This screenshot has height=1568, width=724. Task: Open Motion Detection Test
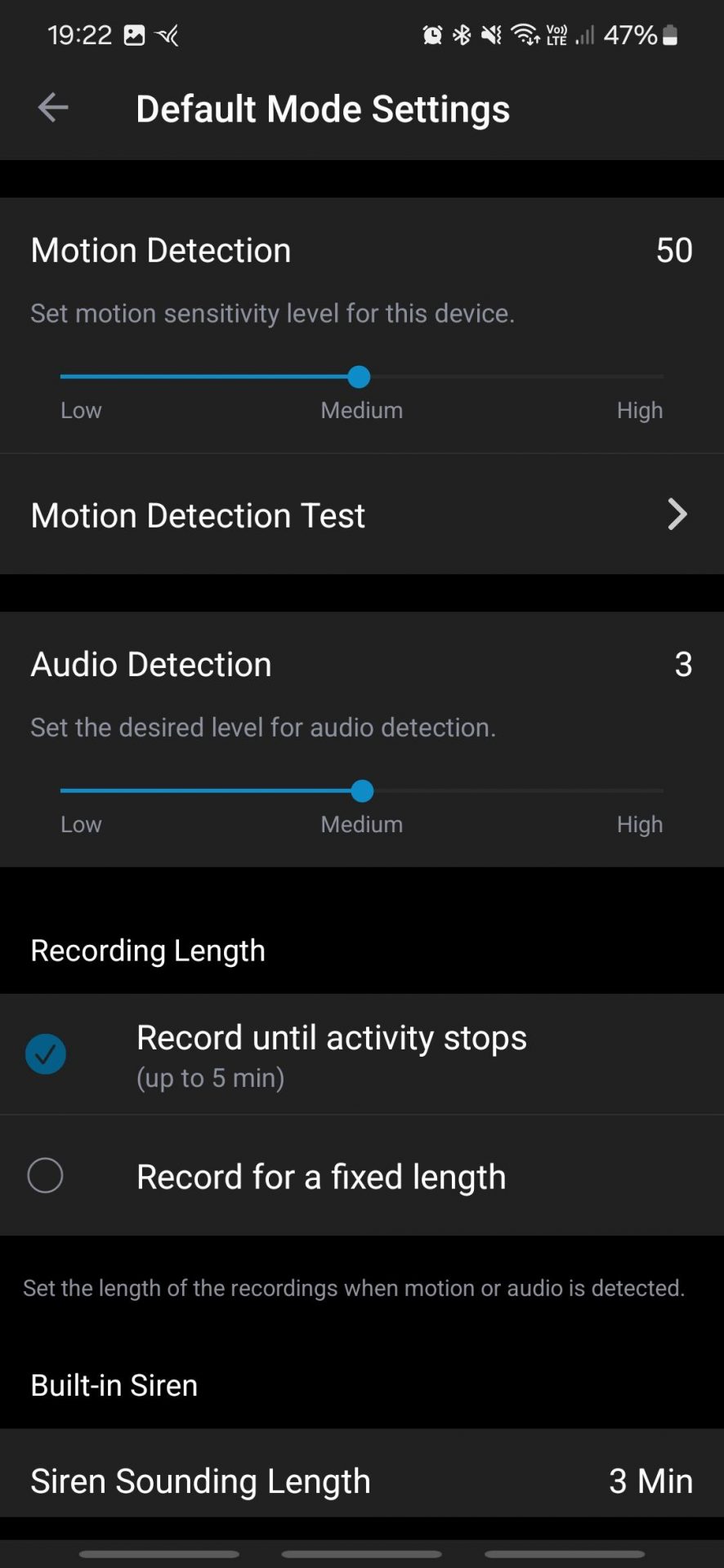[362, 515]
